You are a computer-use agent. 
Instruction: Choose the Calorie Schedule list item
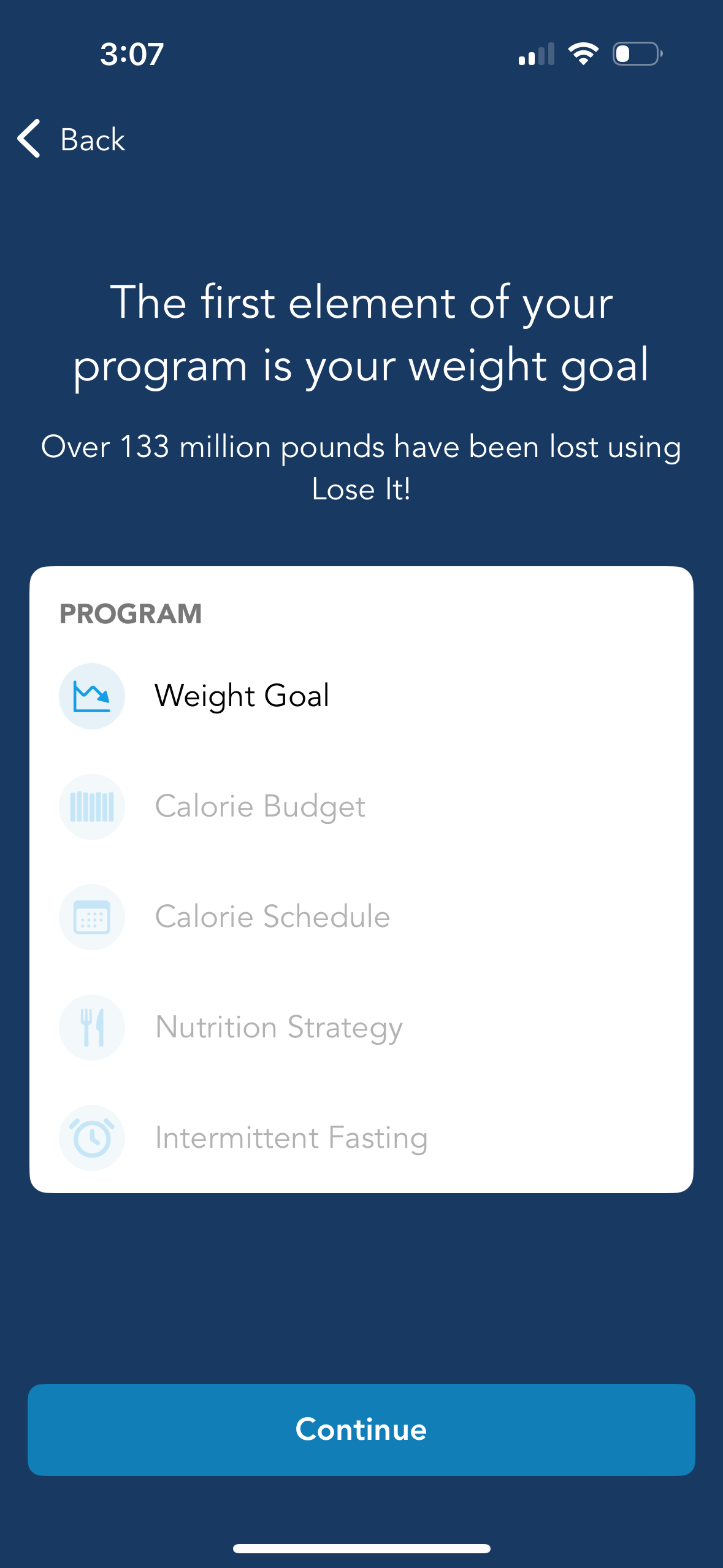(x=272, y=917)
